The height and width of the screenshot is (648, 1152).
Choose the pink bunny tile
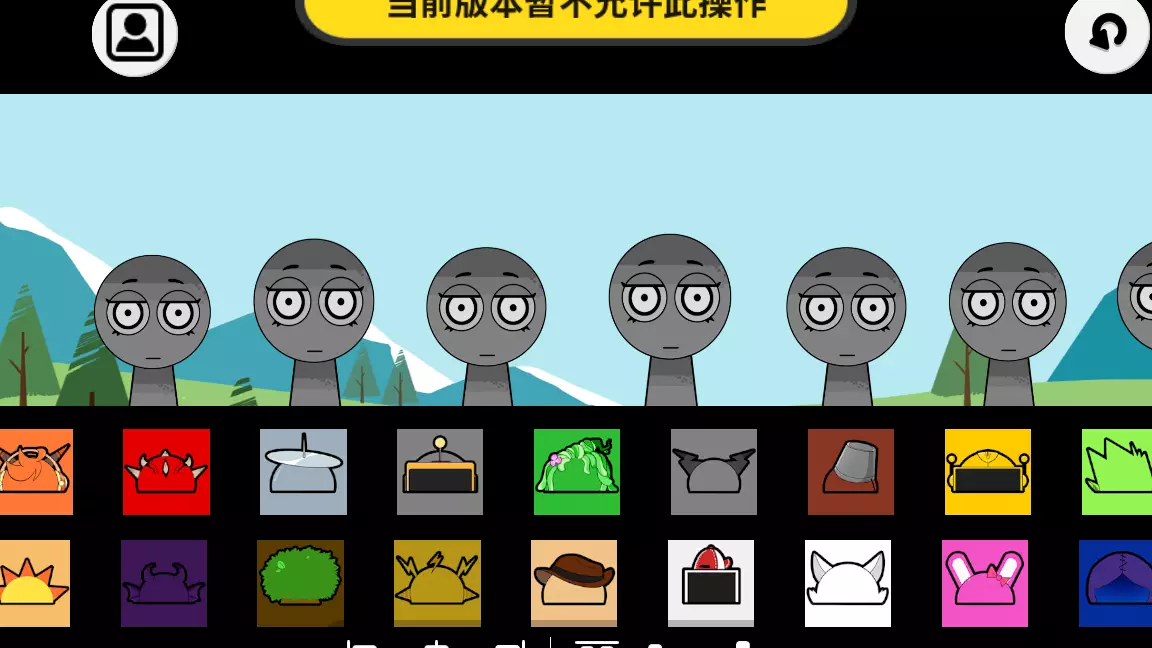pyautogui.click(x=984, y=583)
